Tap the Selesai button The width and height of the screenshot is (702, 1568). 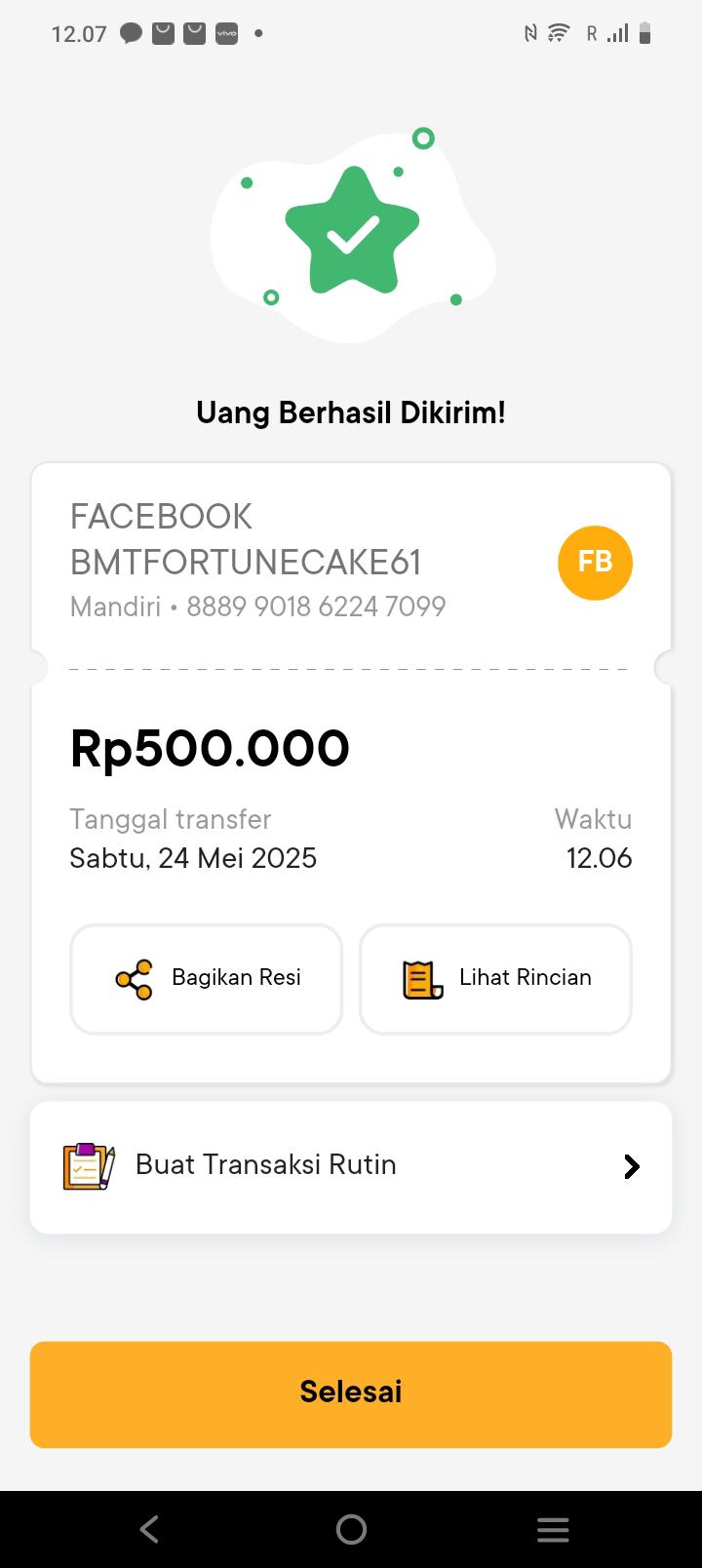(x=351, y=1393)
